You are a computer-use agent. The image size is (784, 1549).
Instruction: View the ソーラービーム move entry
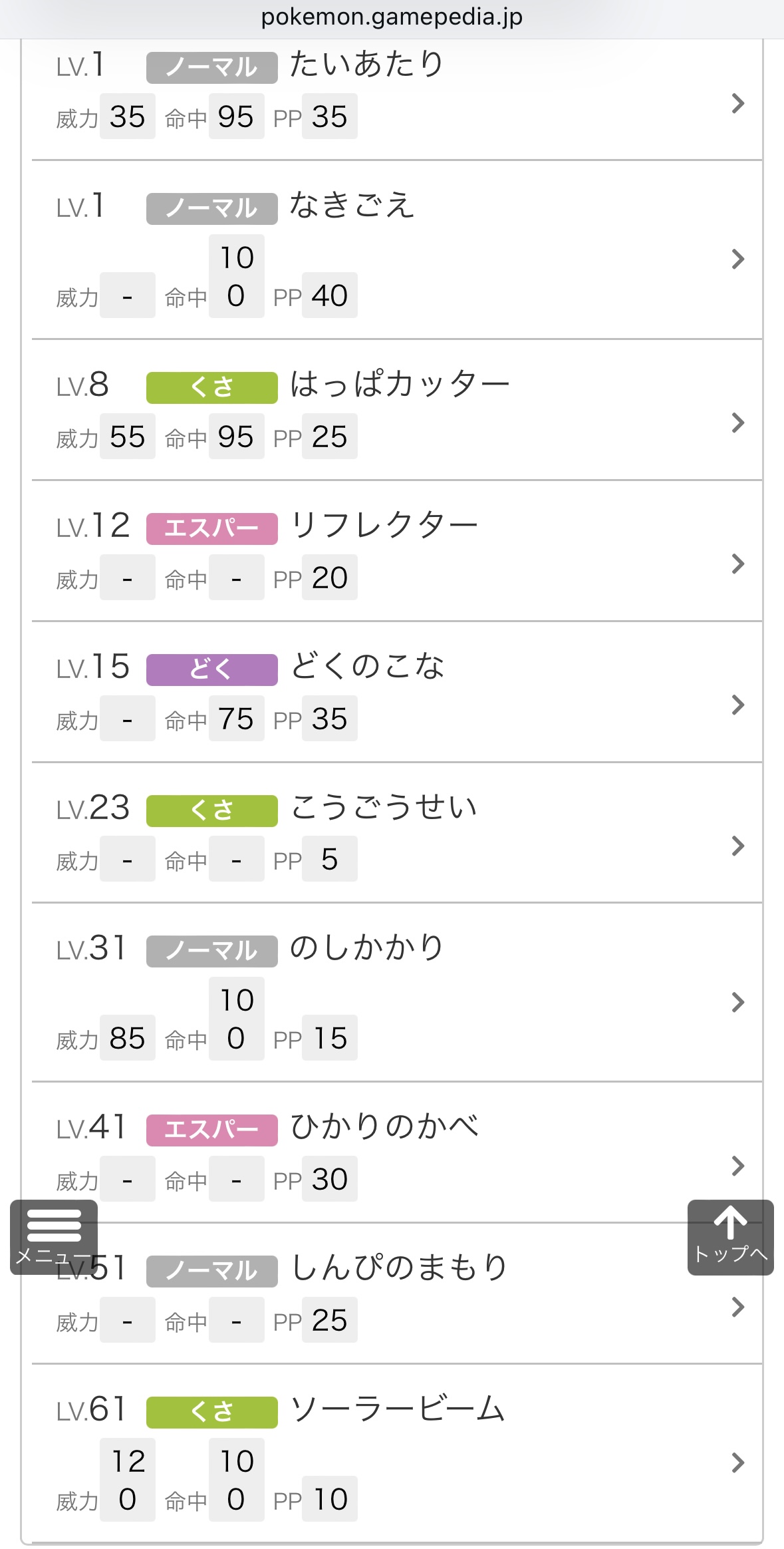coord(397,1453)
